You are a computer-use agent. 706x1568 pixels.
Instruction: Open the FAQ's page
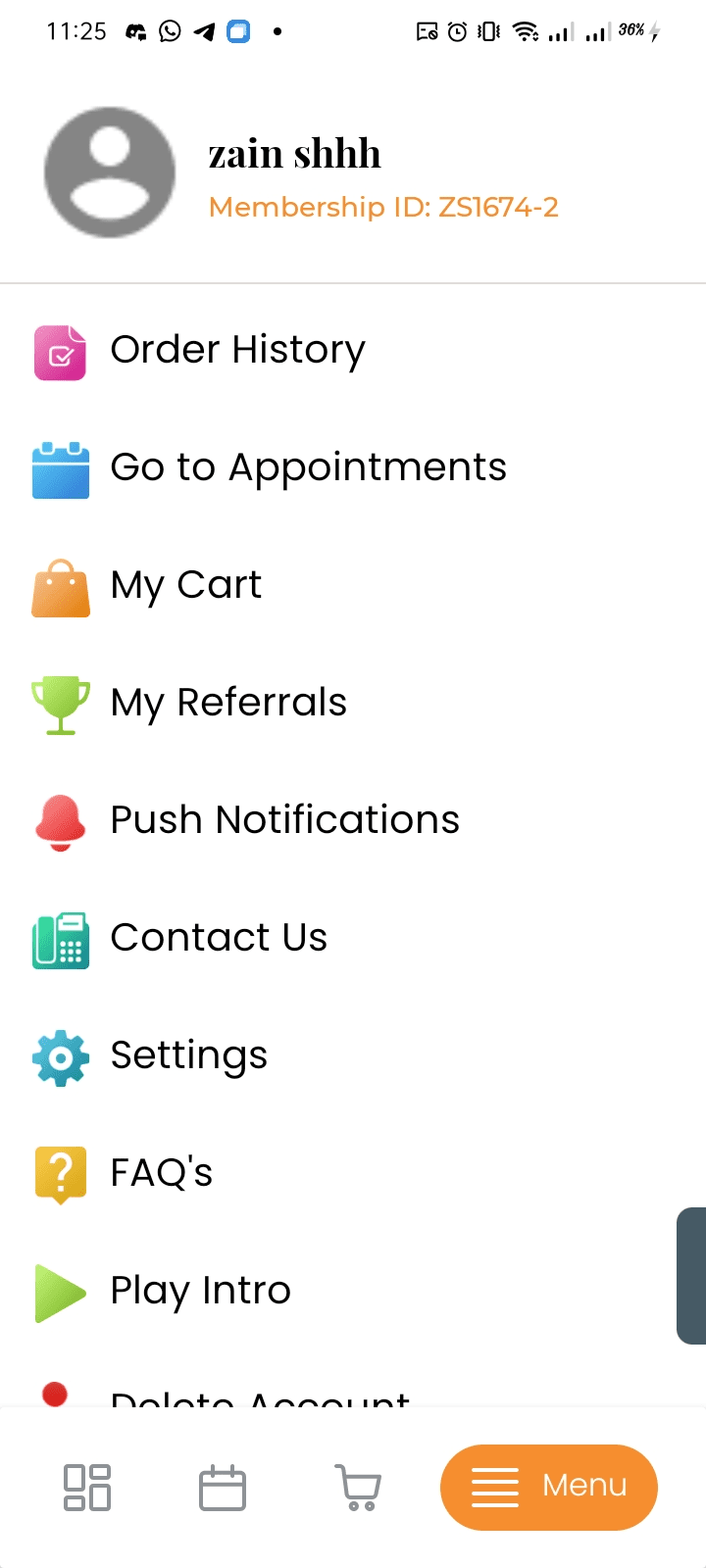(162, 1173)
